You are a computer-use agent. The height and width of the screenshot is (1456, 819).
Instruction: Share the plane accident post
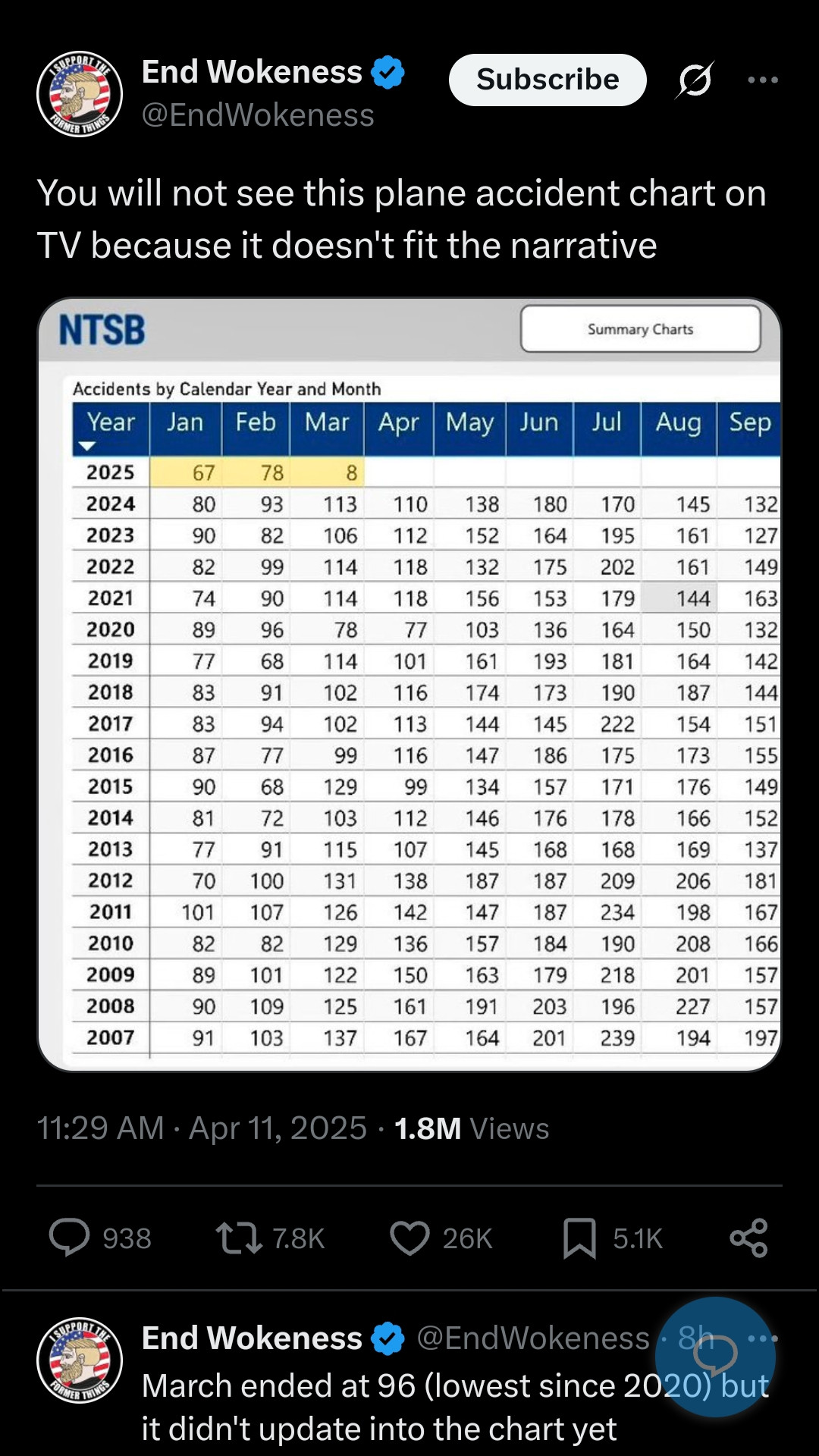(748, 1238)
